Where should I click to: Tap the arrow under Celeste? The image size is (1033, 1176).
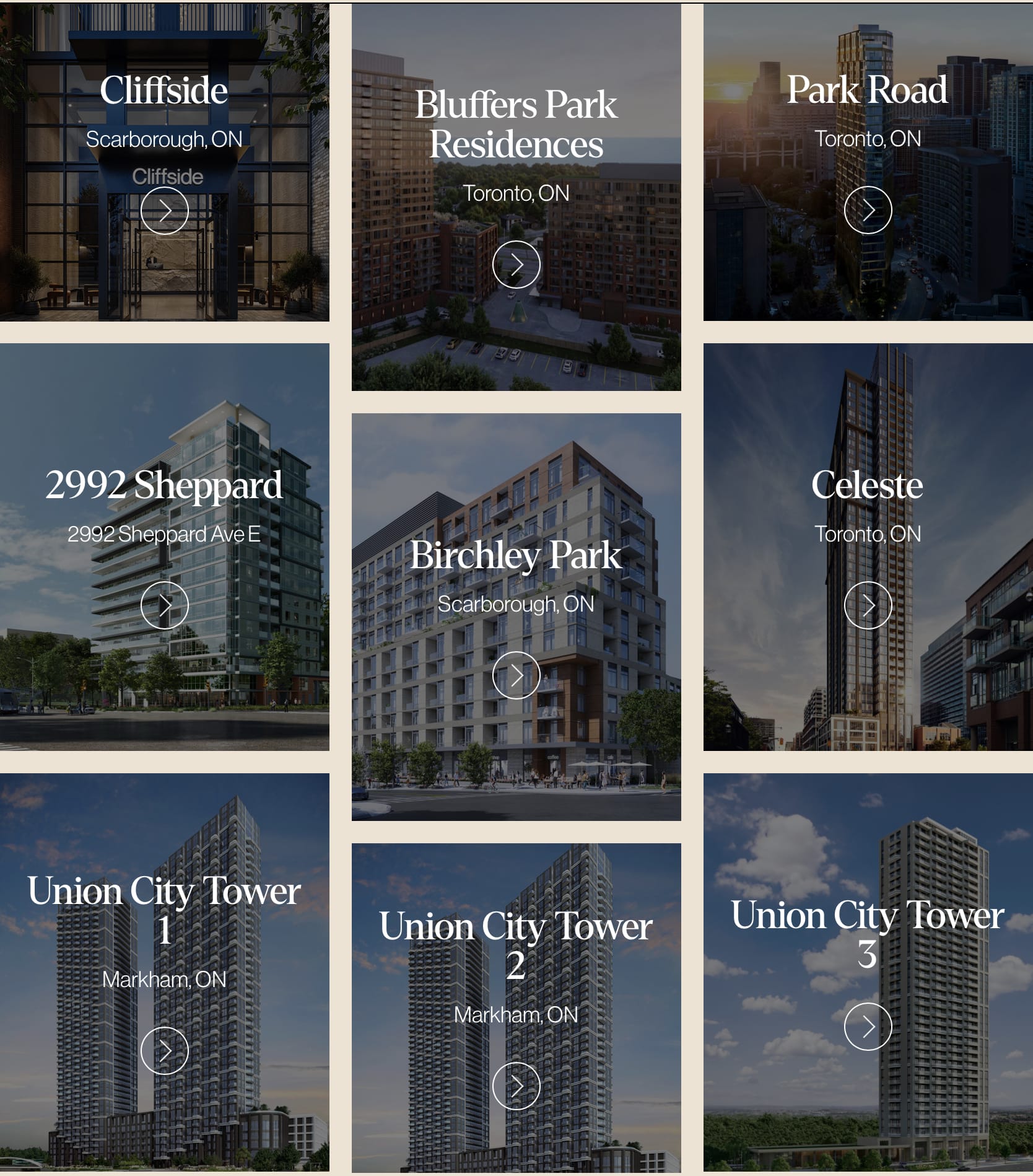pyautogui.click(x=868, y=605)
